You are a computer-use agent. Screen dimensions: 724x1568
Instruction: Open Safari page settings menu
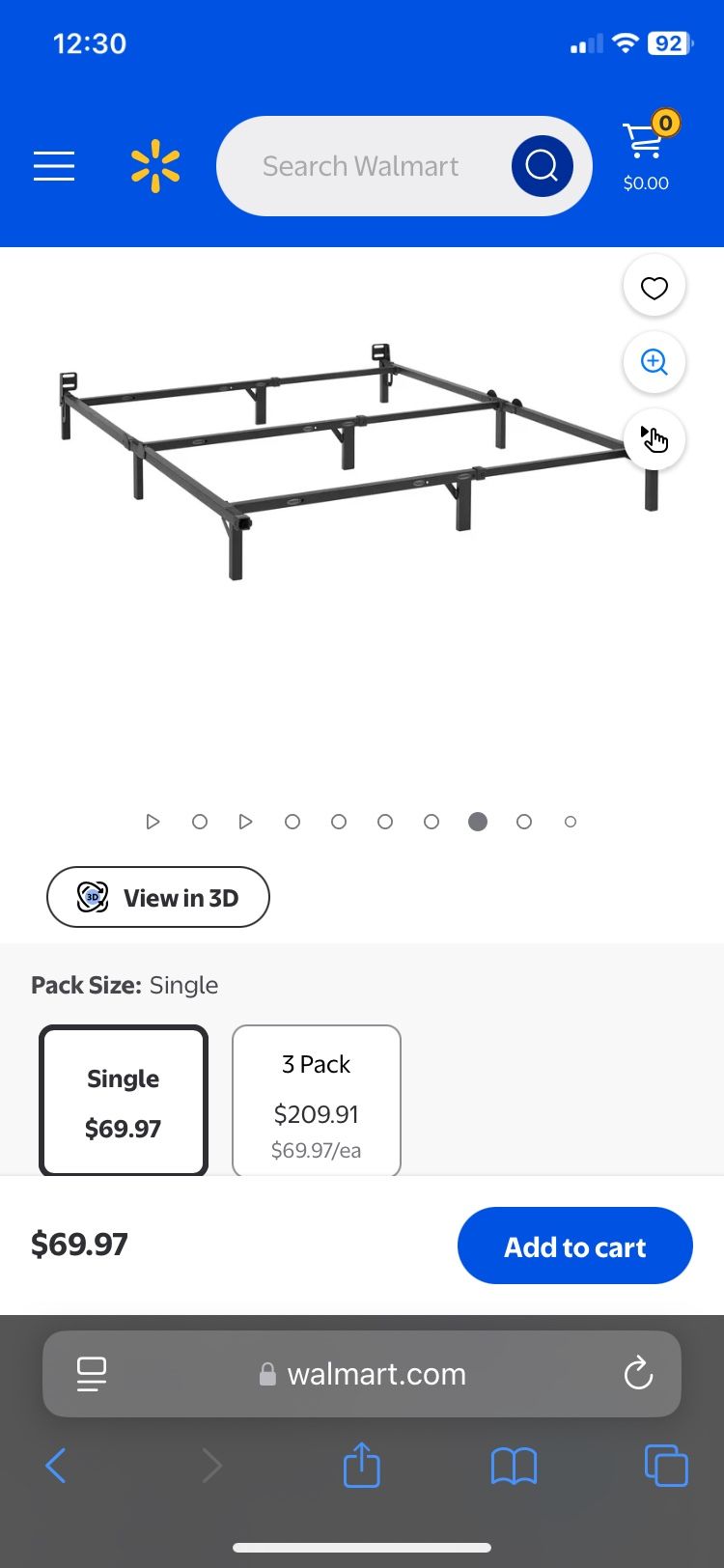(x=92, y=1373)
